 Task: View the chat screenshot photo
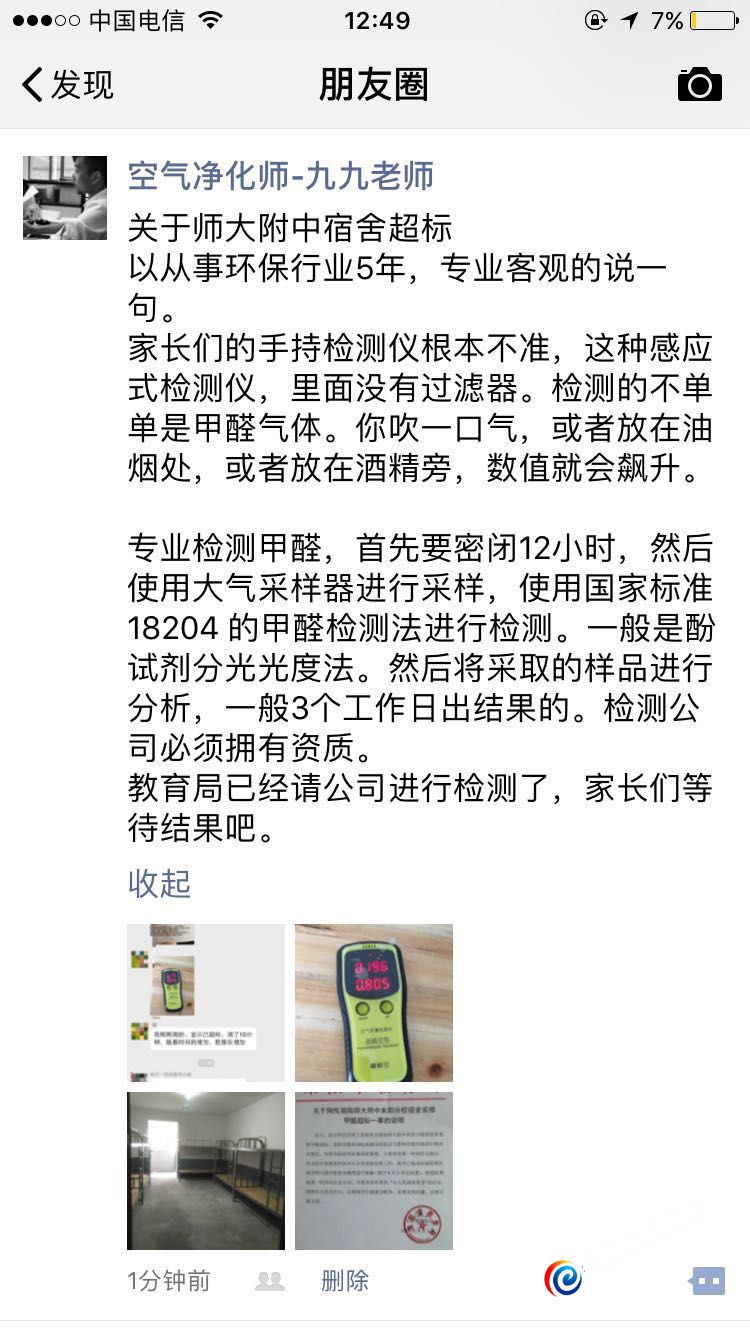click(x=205, y=1002)
